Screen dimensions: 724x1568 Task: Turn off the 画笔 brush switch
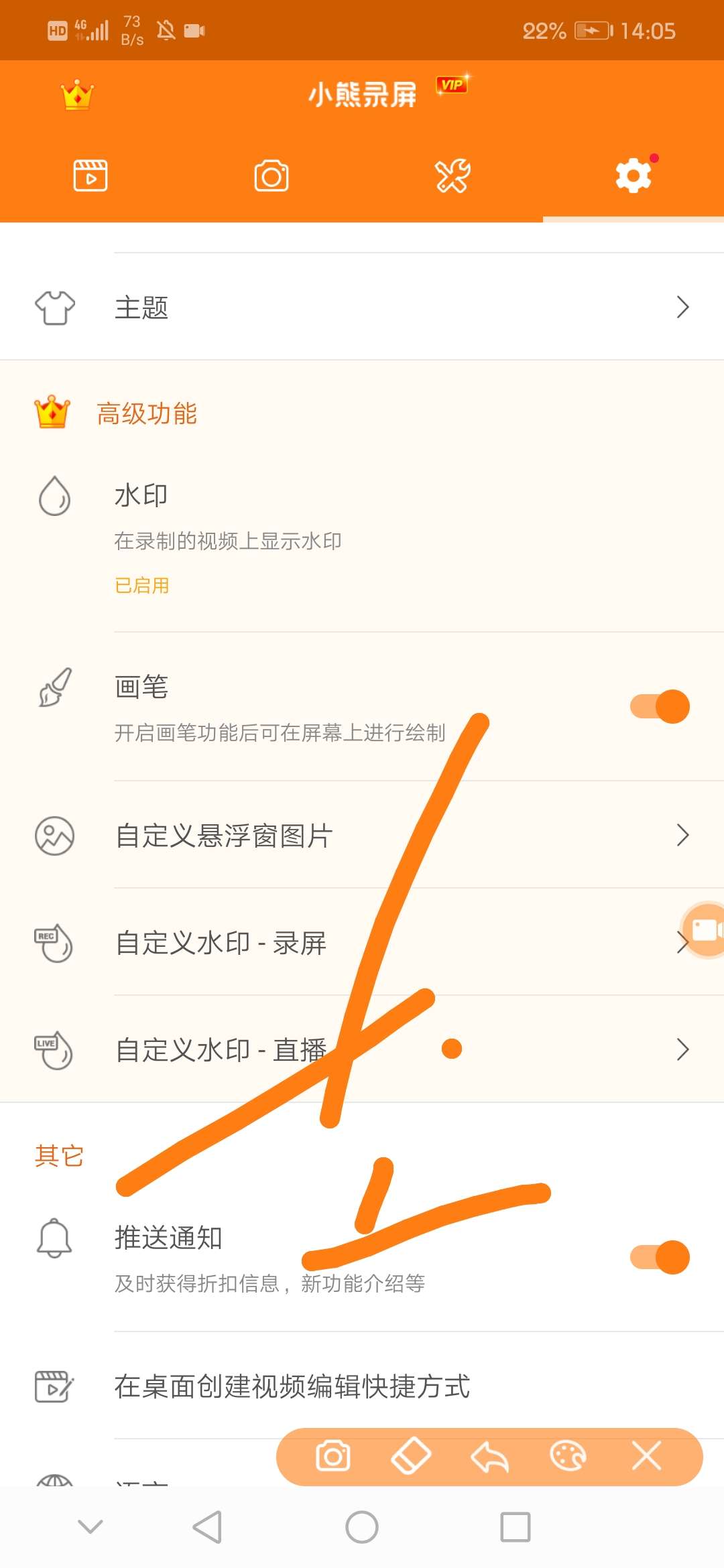coord(660,706)
